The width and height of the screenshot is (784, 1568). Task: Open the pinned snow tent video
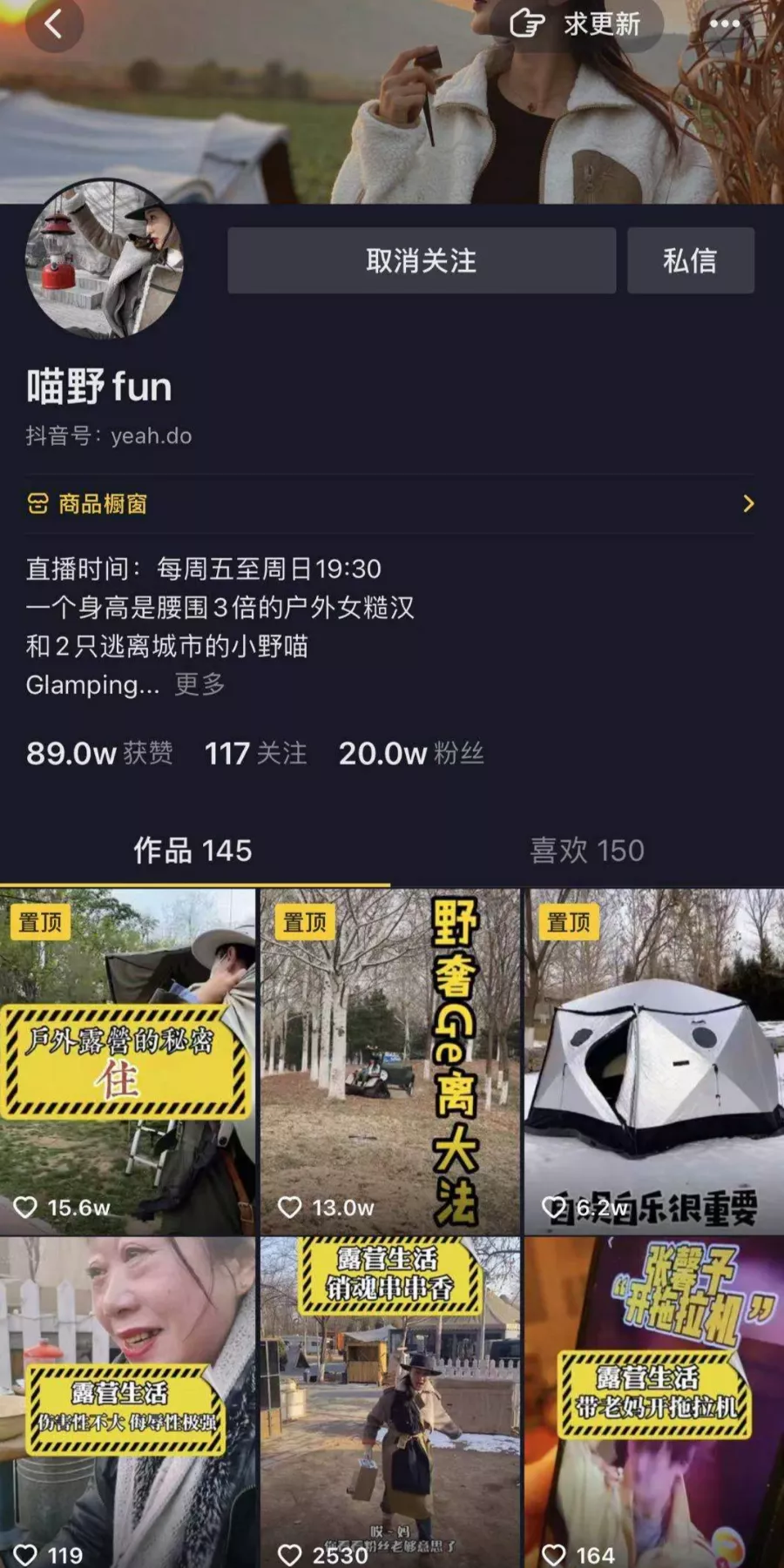point(653,1060)
